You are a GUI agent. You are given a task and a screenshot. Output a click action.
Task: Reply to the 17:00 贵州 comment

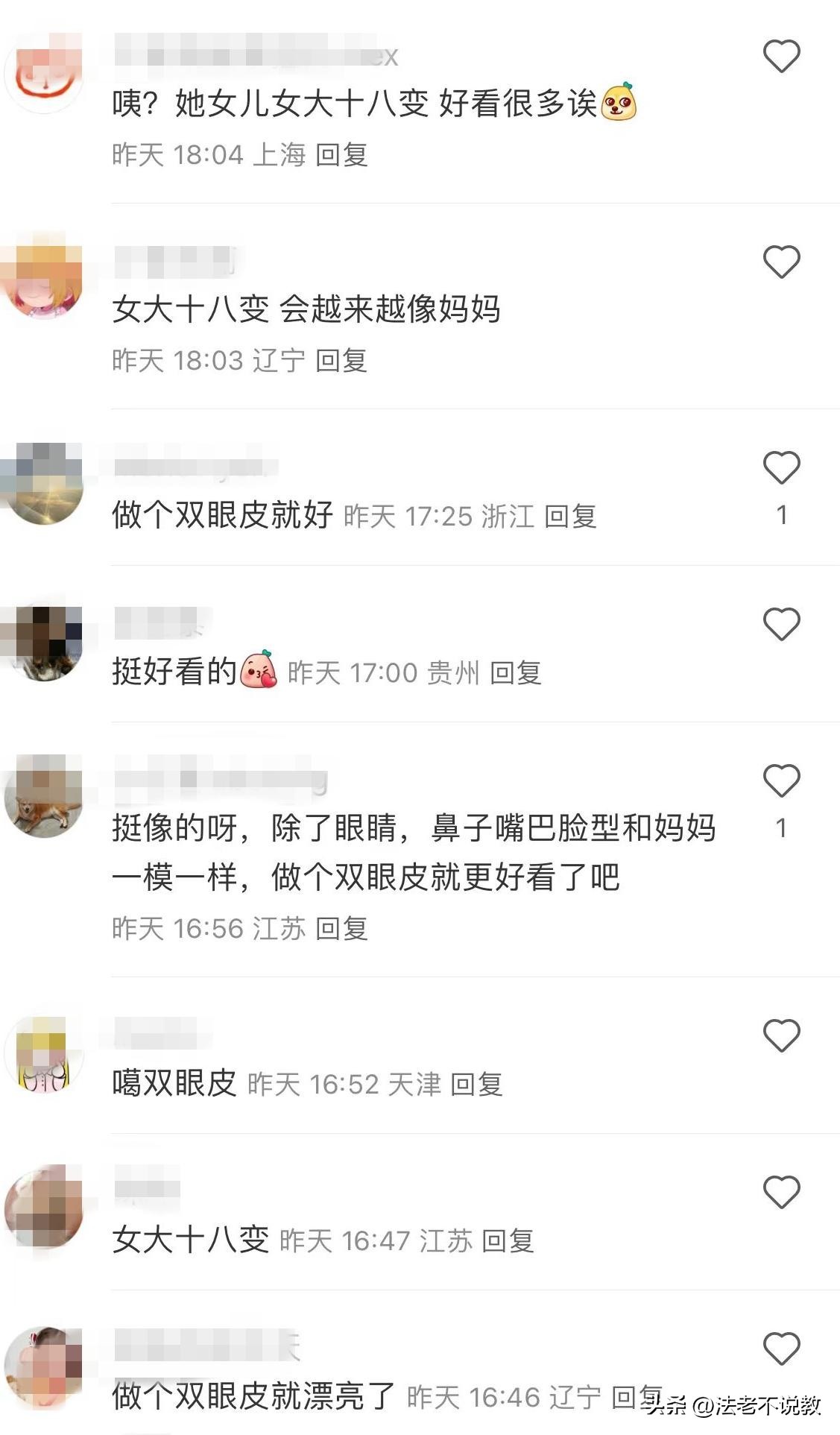coord(515,672)
